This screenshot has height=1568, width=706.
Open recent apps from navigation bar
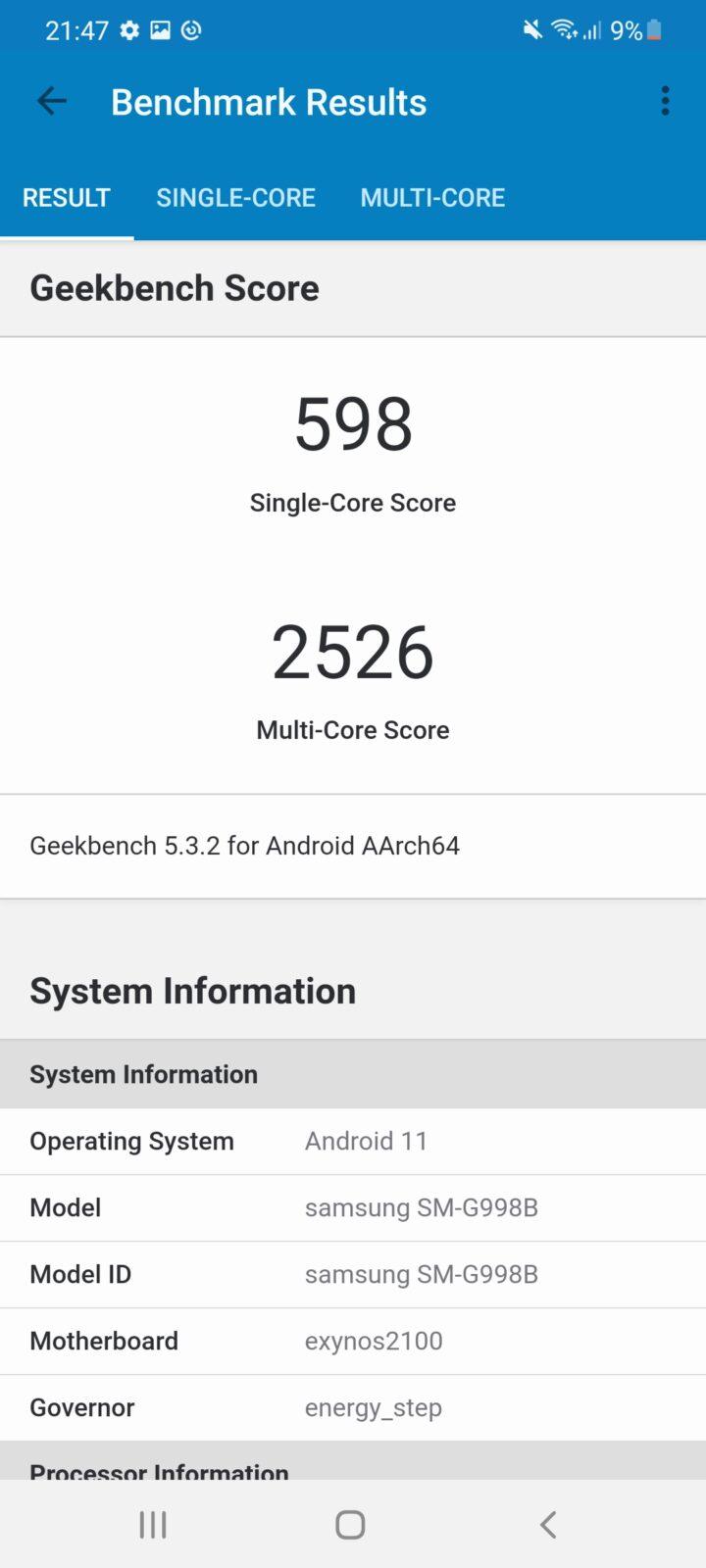pos(153,1525)
